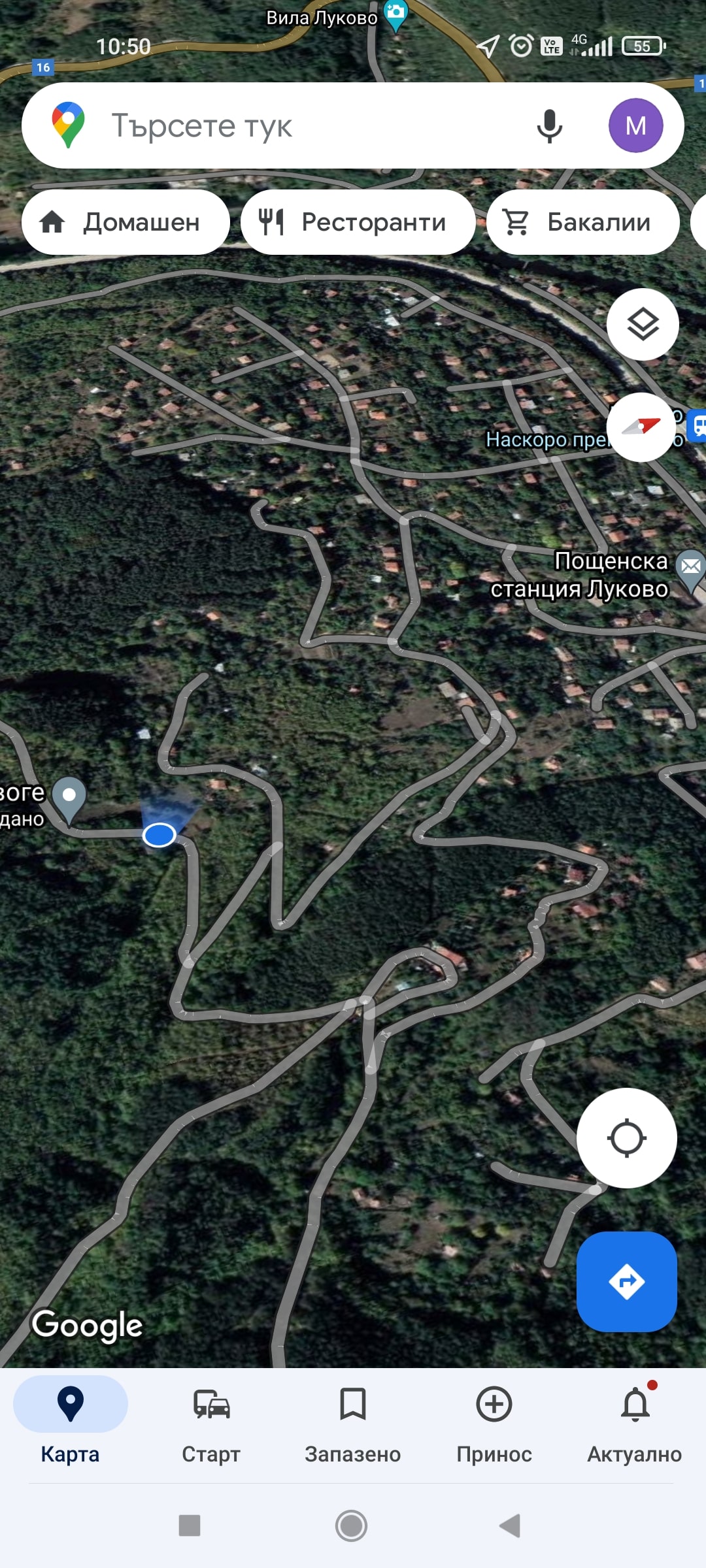Open the map layers button
Screen dimensions: 706x1568
[643, 324]
